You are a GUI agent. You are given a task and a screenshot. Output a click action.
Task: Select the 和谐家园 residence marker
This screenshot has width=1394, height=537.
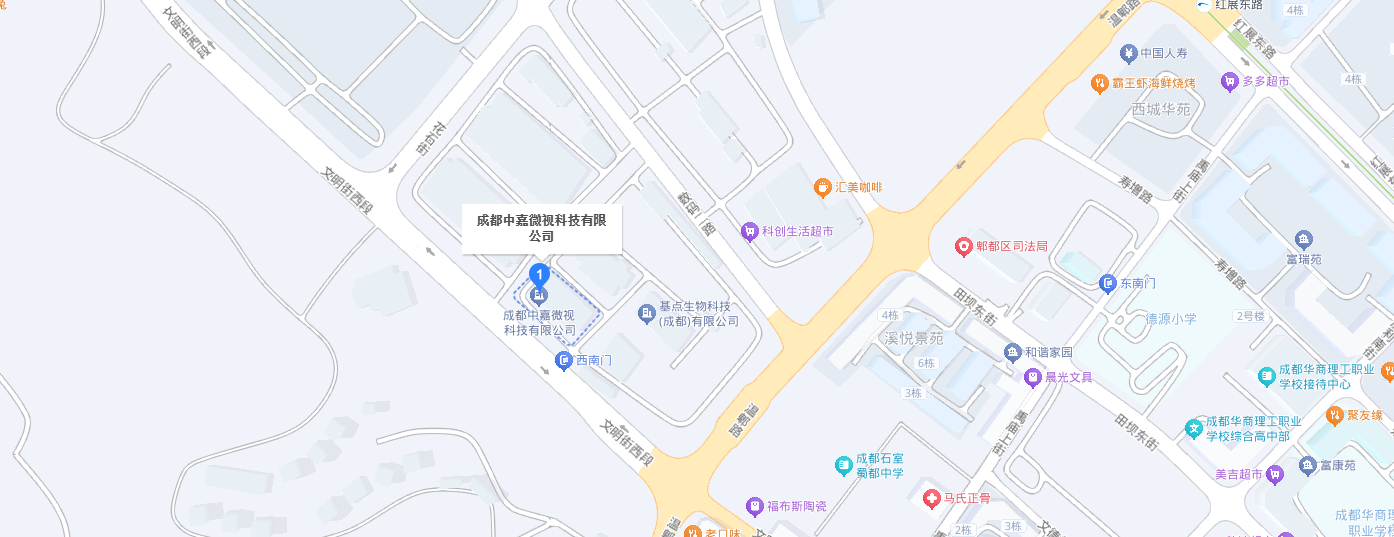click(1012, 352)
